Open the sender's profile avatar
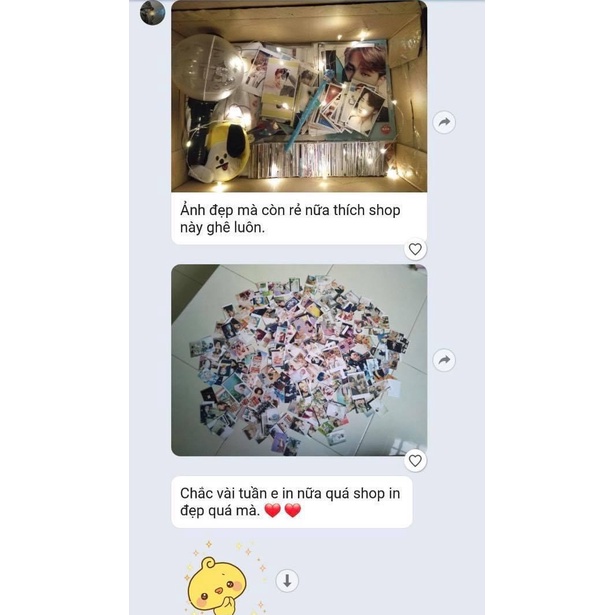The image size is (615, 615). tap(153, 12)
